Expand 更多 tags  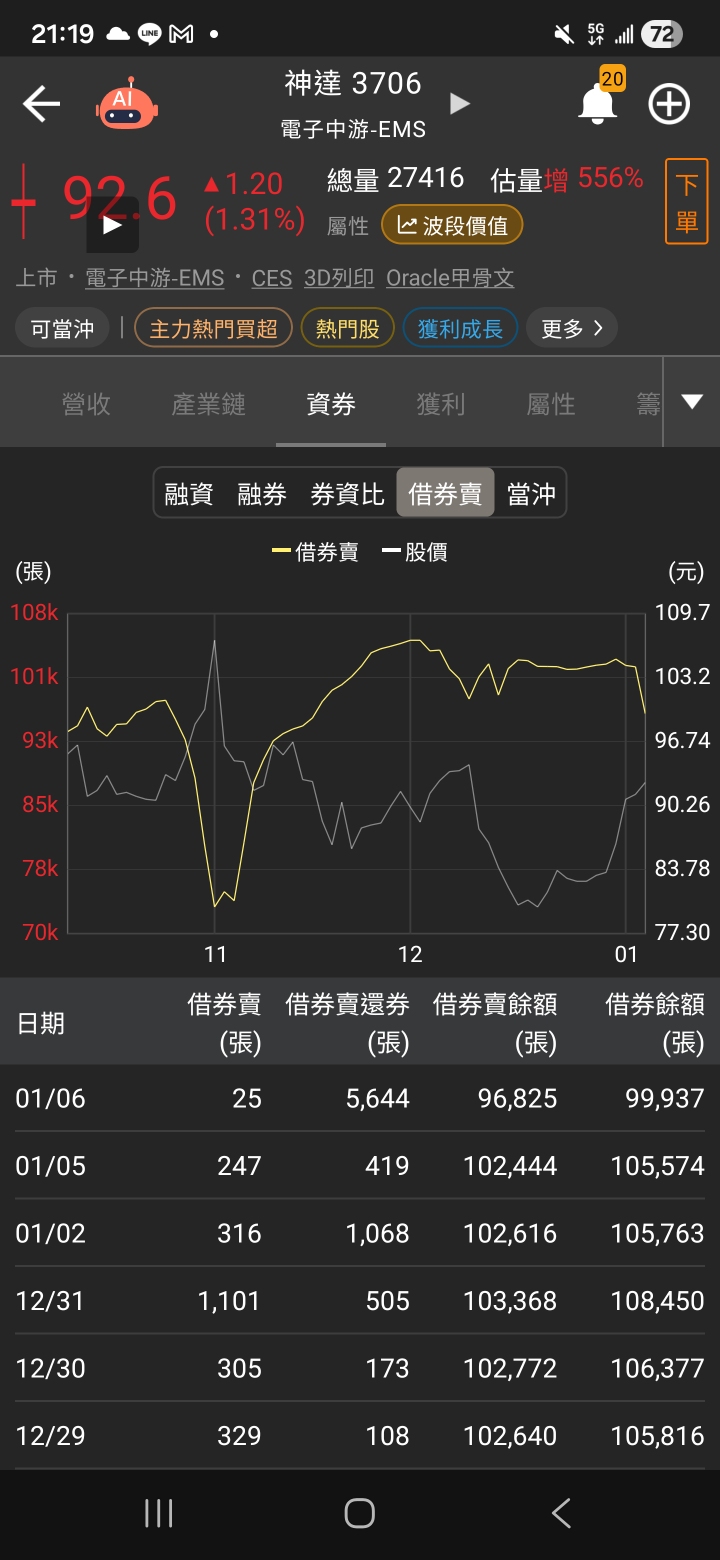click(571, 328)
